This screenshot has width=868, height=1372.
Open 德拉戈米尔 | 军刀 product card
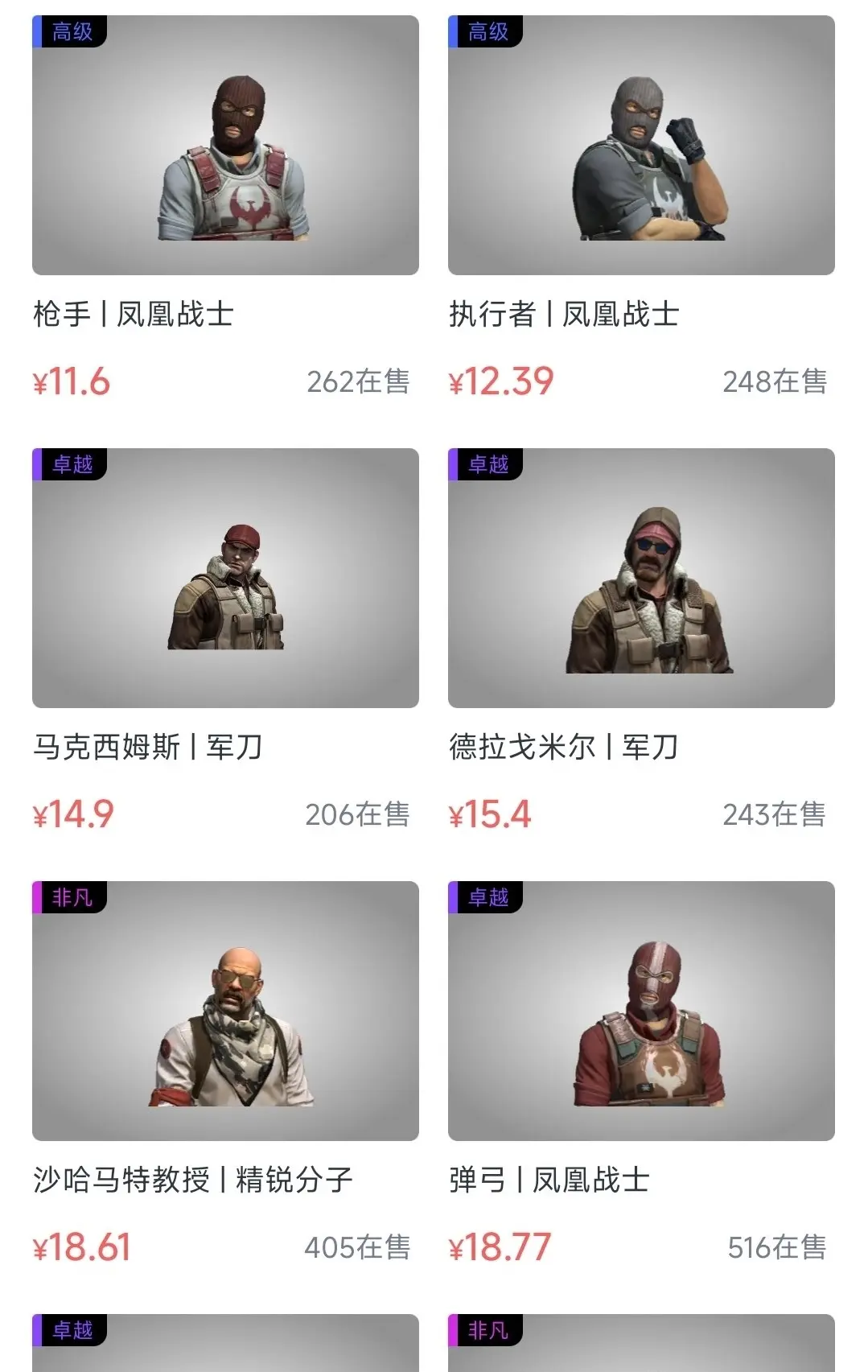pyautogui.click(x=641, y=578)
